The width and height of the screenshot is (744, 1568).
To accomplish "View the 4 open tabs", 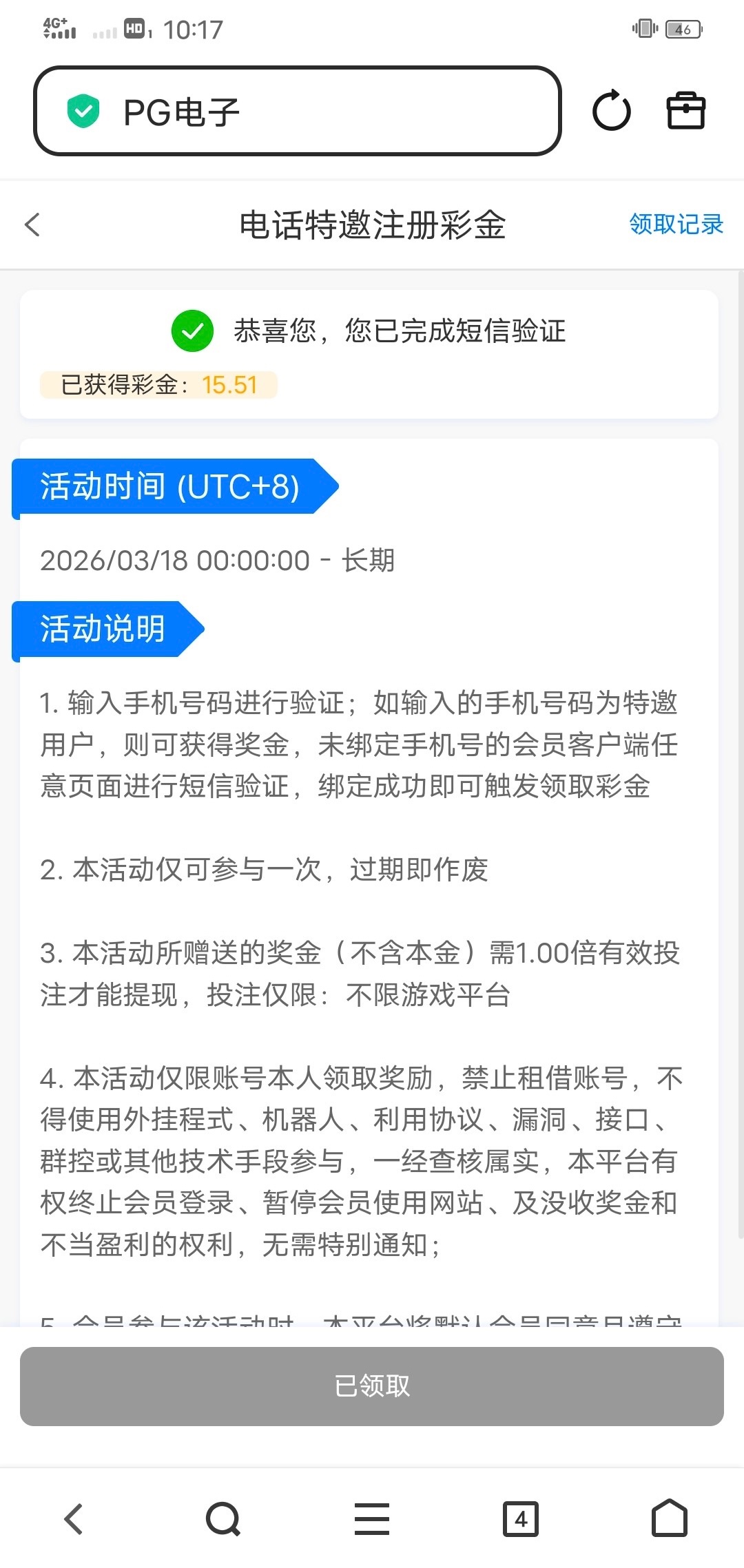I will click(x=521, y=1518).
